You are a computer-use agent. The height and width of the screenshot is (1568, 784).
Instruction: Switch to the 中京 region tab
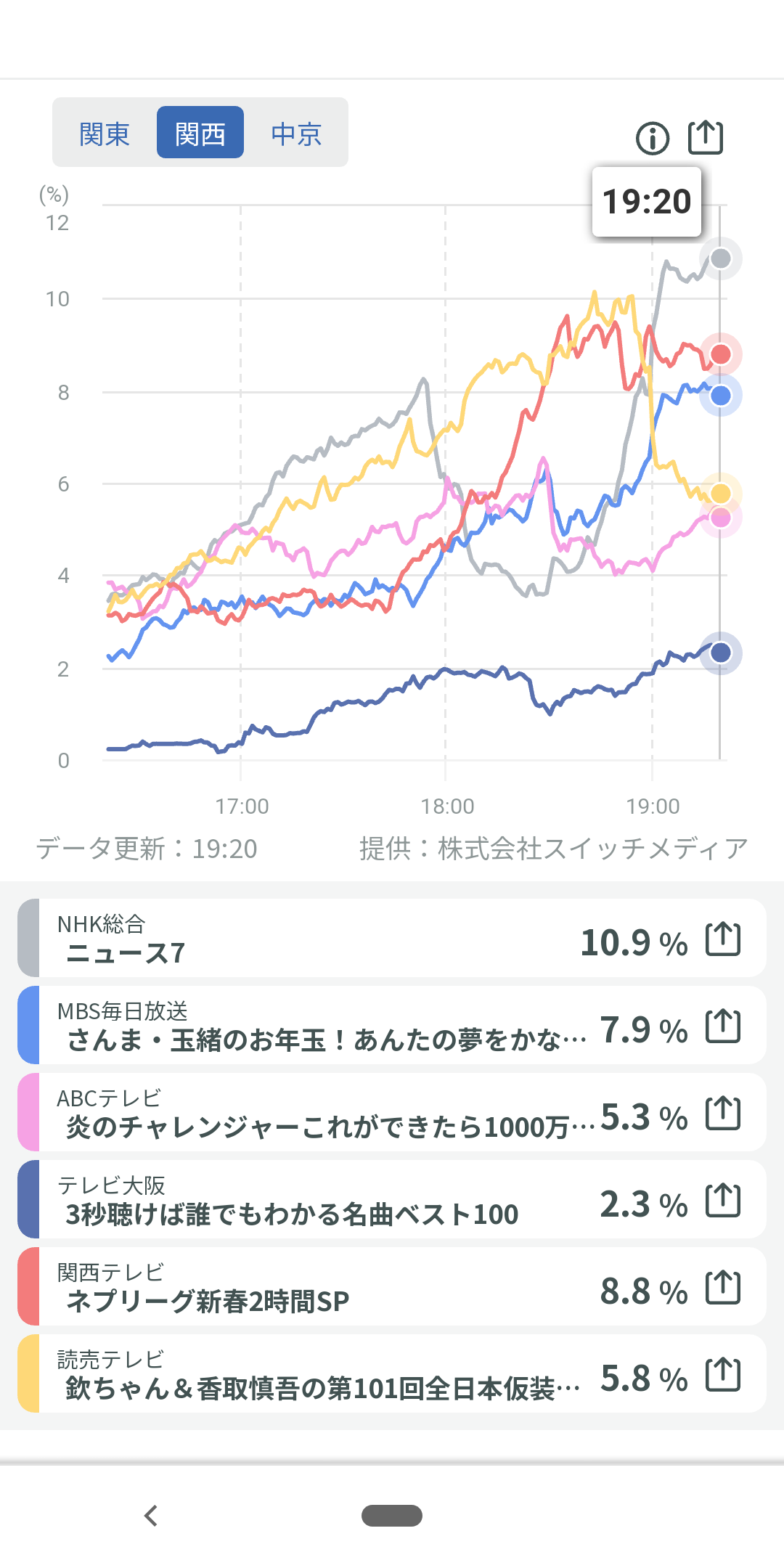[x=296, y=134]
